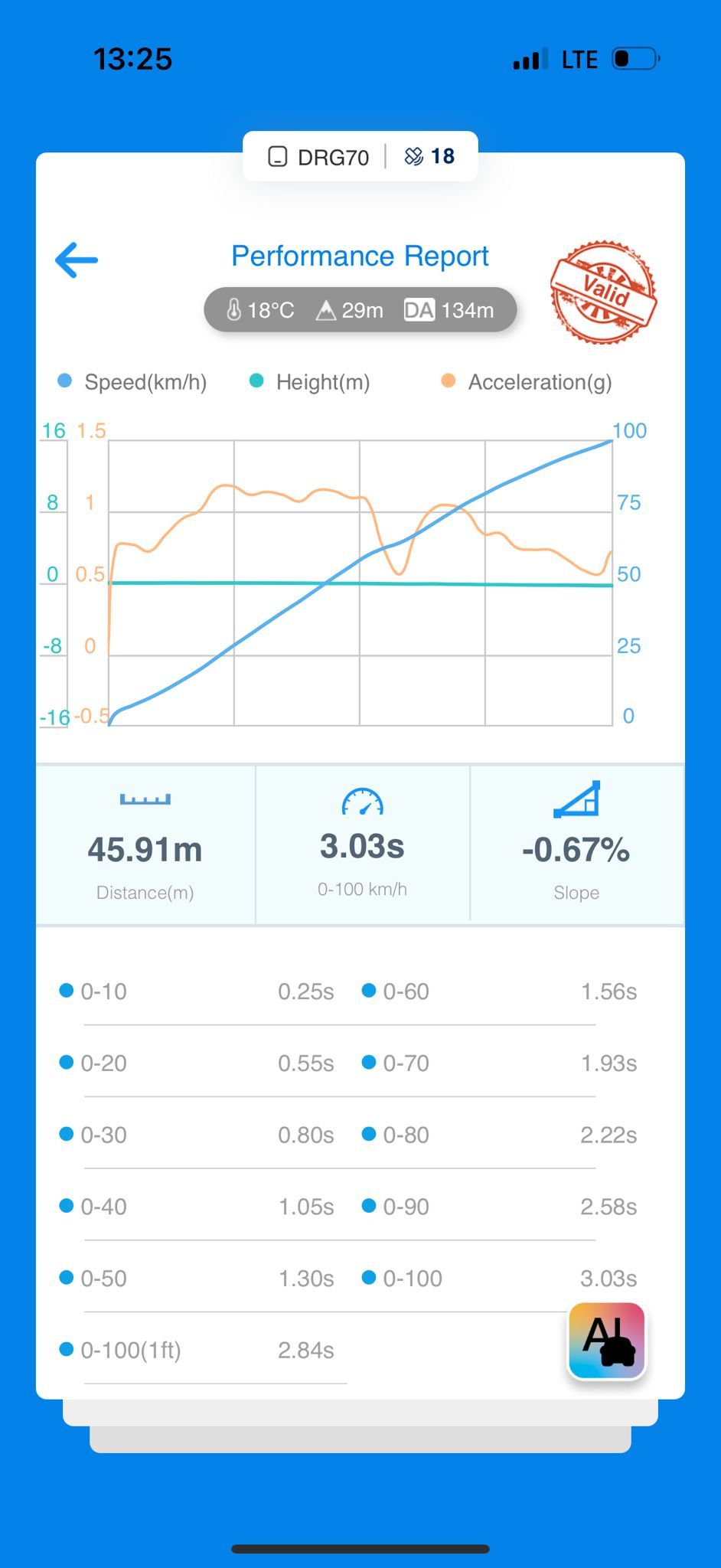Tap the DRG70 device chip

(x=319, y=157)
